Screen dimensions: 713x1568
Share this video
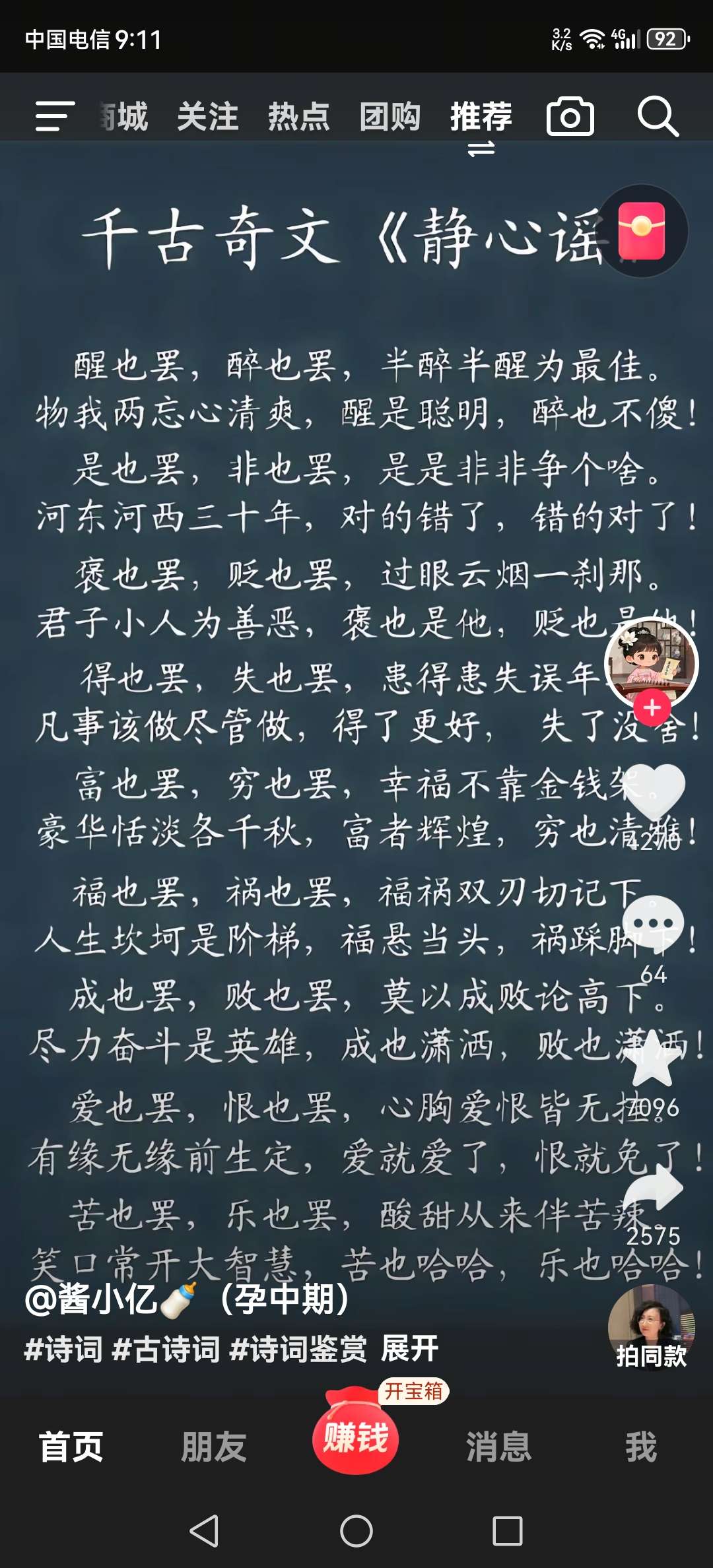tap(653, 1189)
